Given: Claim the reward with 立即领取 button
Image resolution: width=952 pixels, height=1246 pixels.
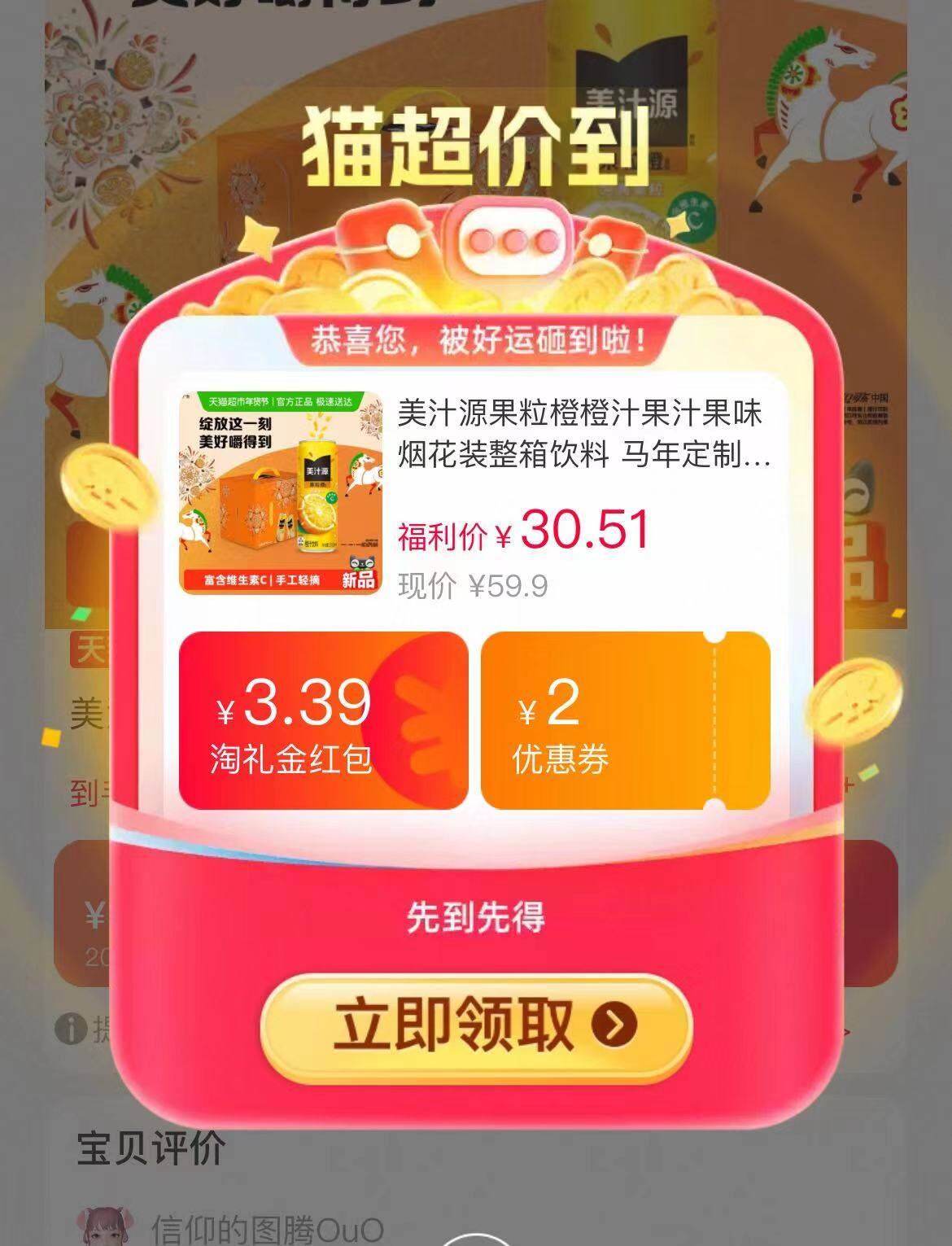Looking at the screenshot, I should 476,1026.
